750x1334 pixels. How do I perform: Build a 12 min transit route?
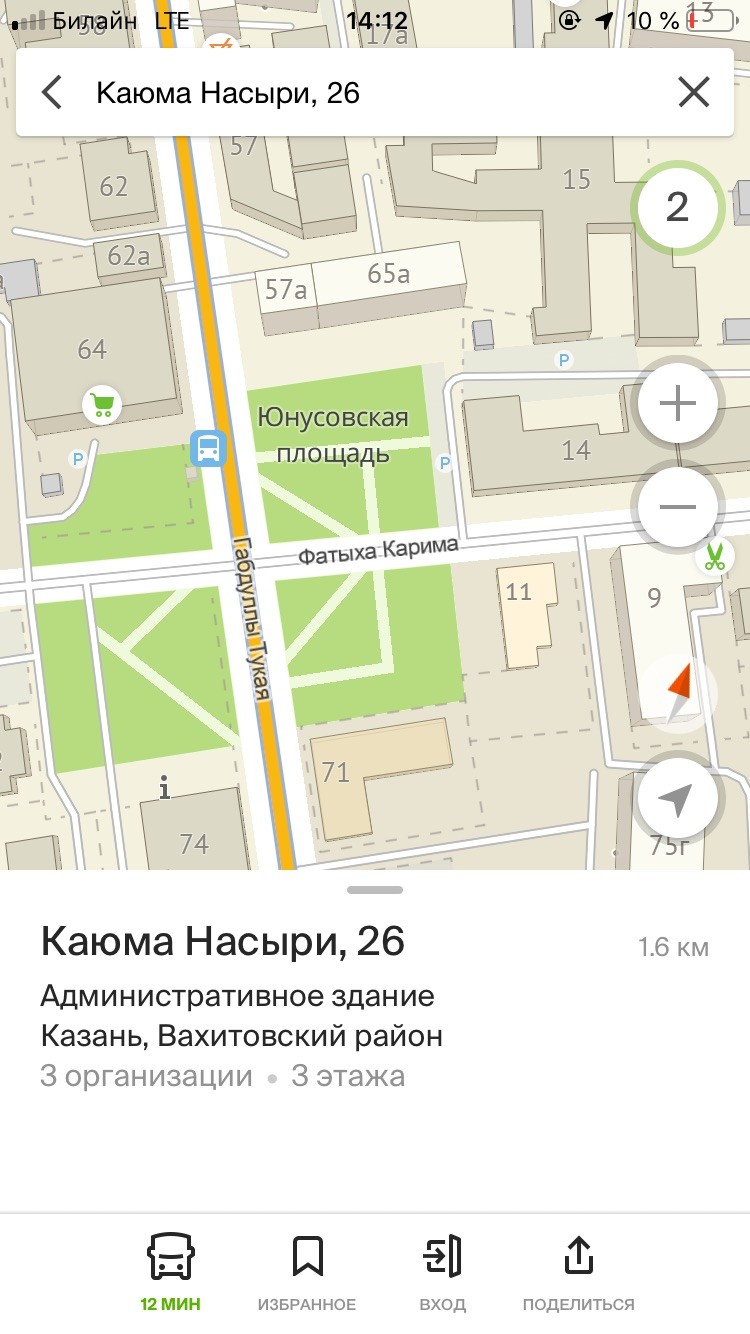[x=171, y=1270]
